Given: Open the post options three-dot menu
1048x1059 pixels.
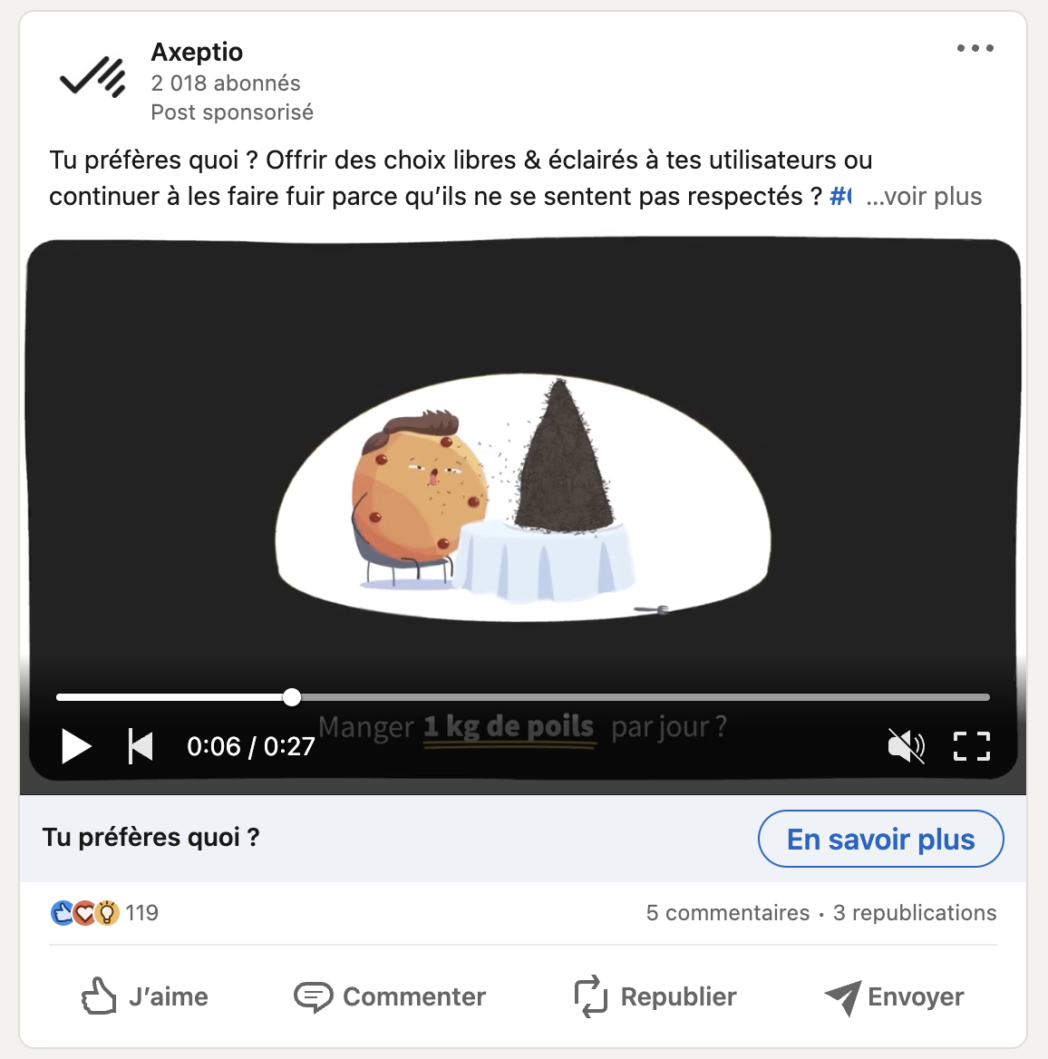Looking at the screenshot, I should (x=975, y=47).
